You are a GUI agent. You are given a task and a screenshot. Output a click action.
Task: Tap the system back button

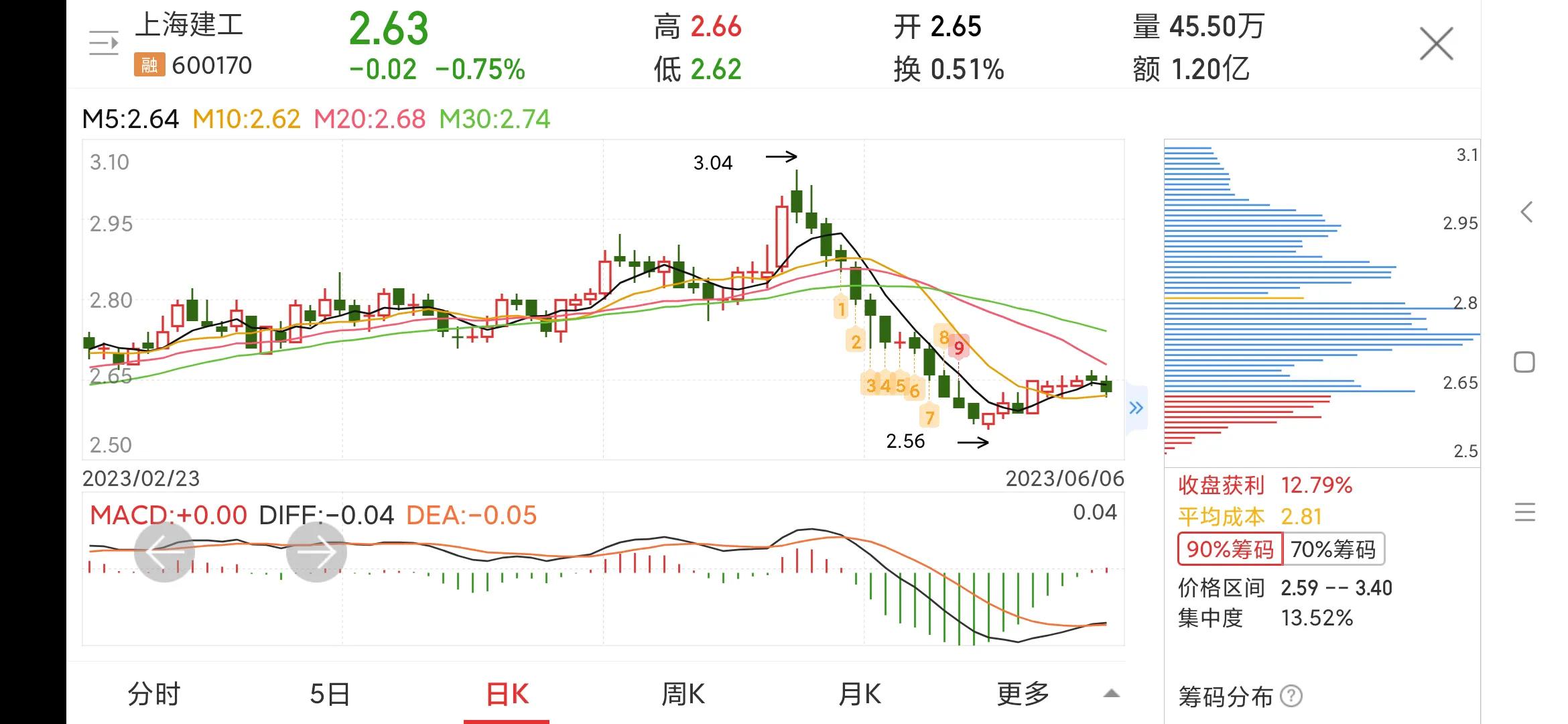coord(1525,213)
